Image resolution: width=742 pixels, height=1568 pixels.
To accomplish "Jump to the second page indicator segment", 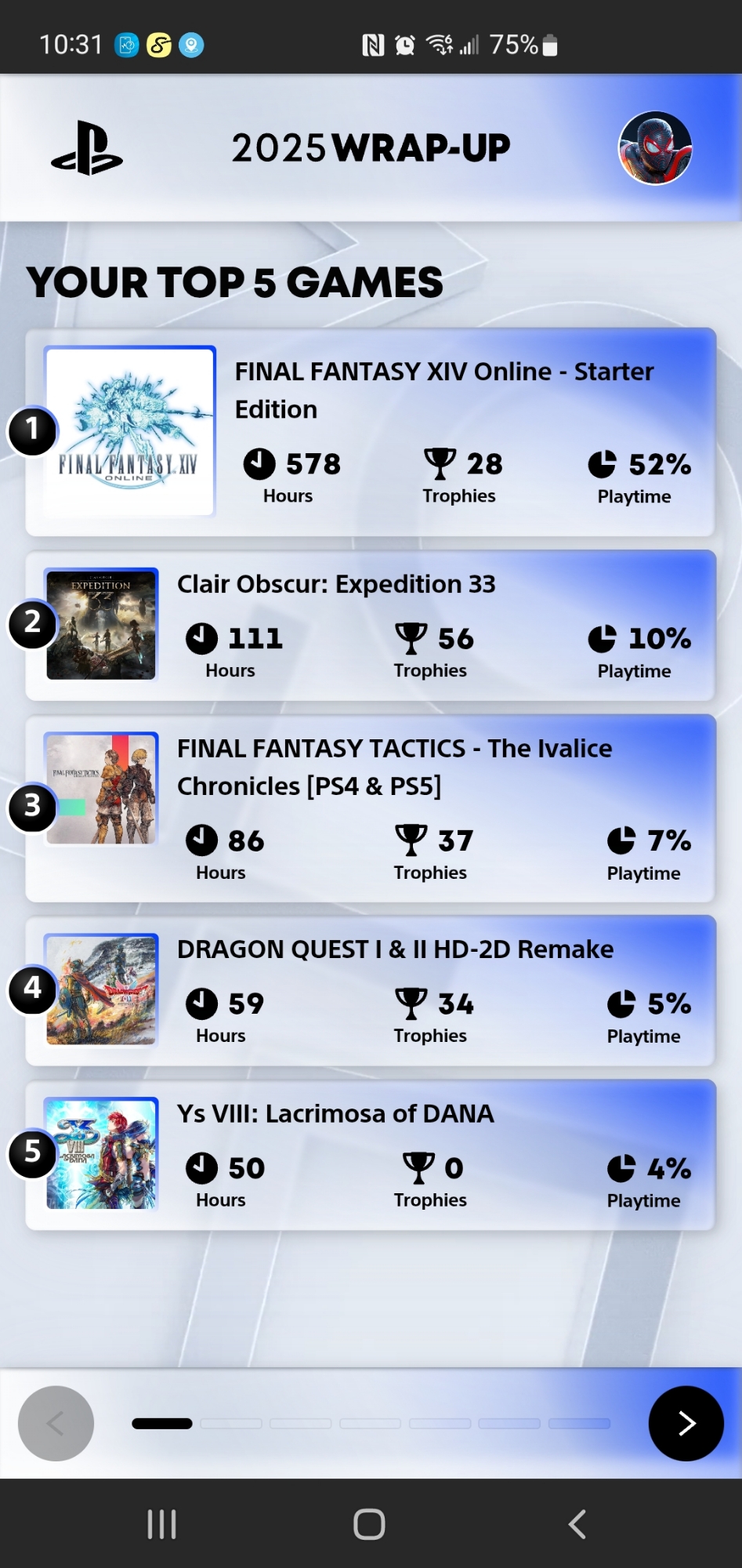I will [x=231, y=1423].
